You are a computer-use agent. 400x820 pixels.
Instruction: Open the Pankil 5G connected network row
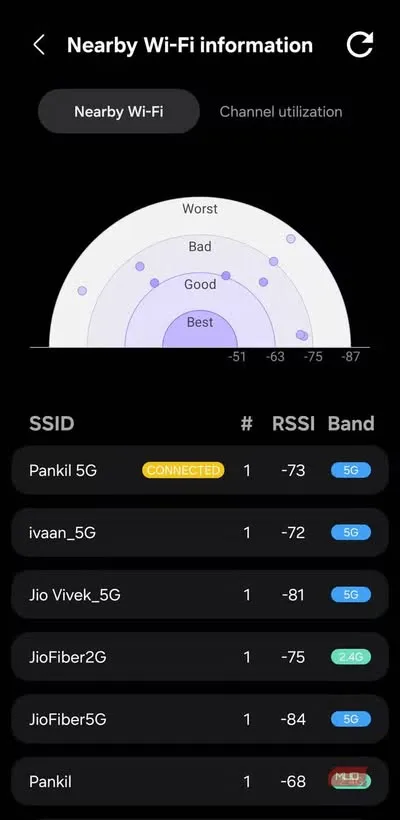pyautogui.click(x=200, y=471)
